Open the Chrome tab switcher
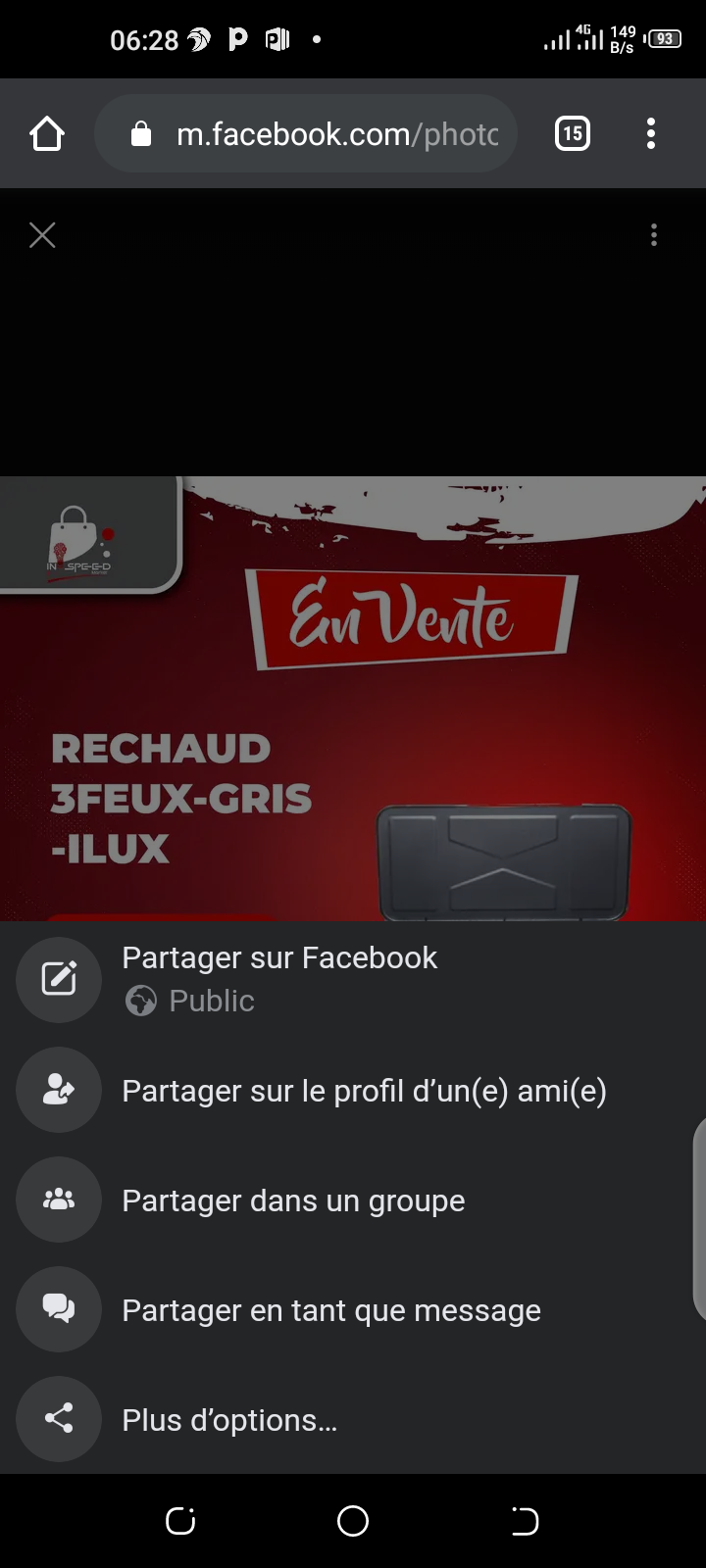 click(573, 133)
